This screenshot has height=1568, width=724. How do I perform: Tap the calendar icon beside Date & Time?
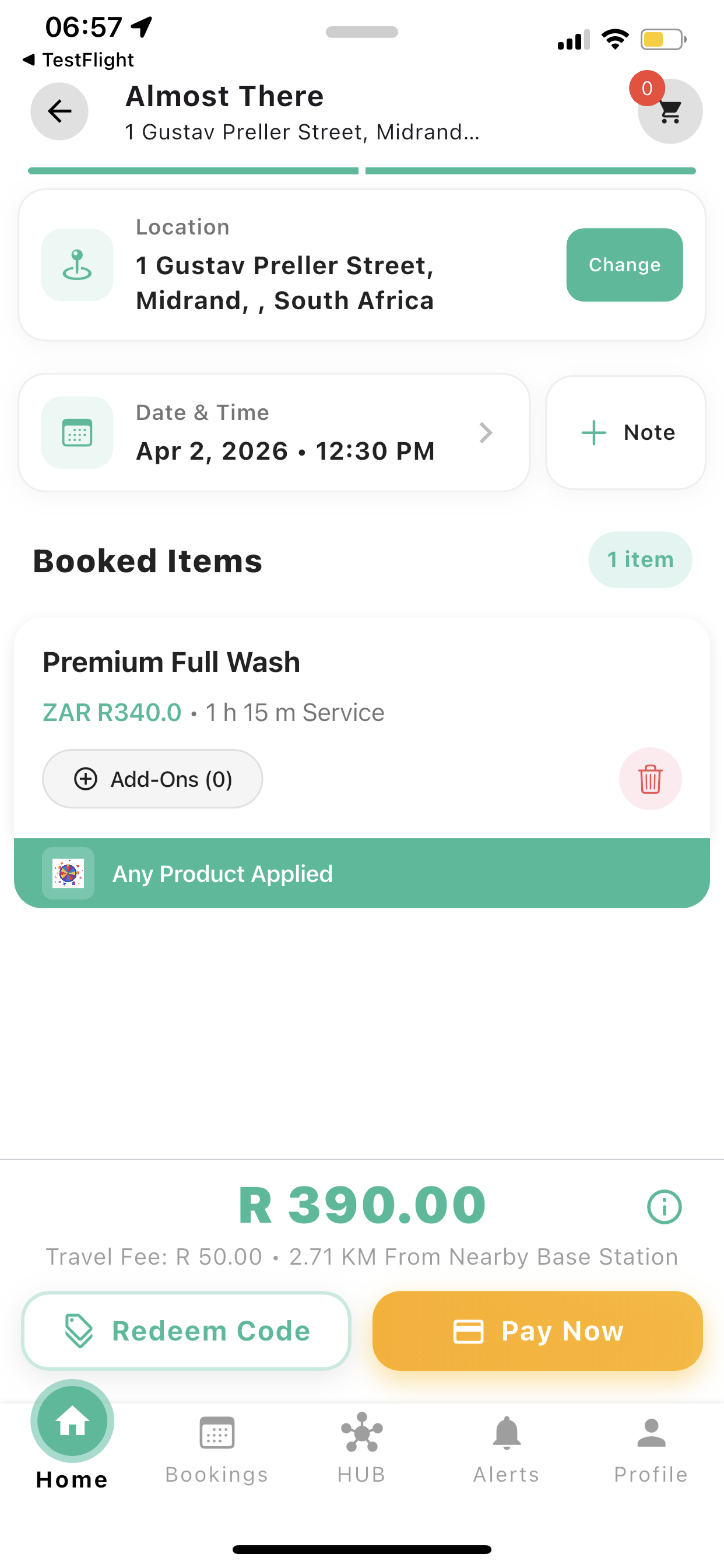[77, 432]
